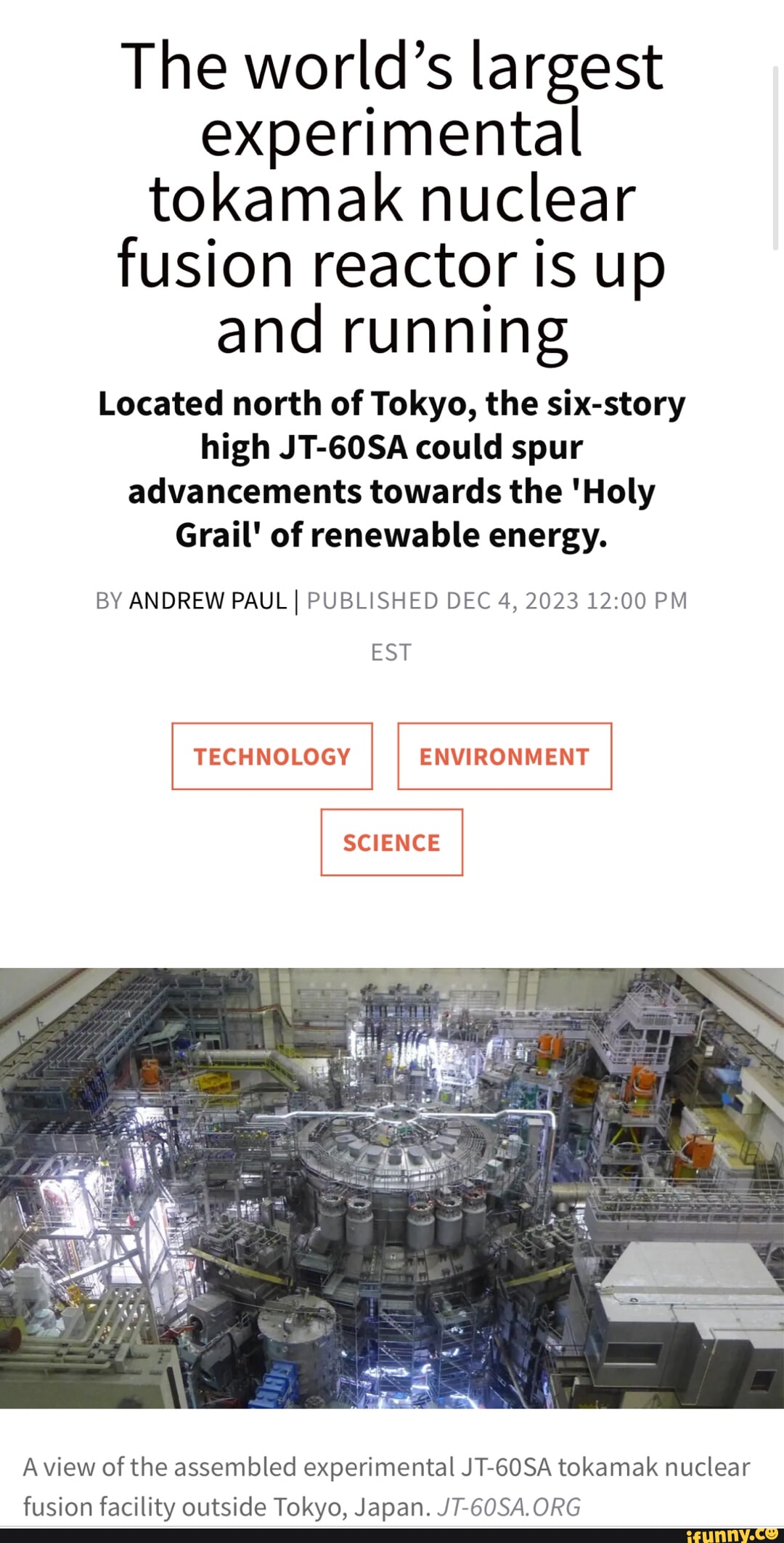Select the Science category tag
Screen dimensions: 784x1543
[391, 842]
